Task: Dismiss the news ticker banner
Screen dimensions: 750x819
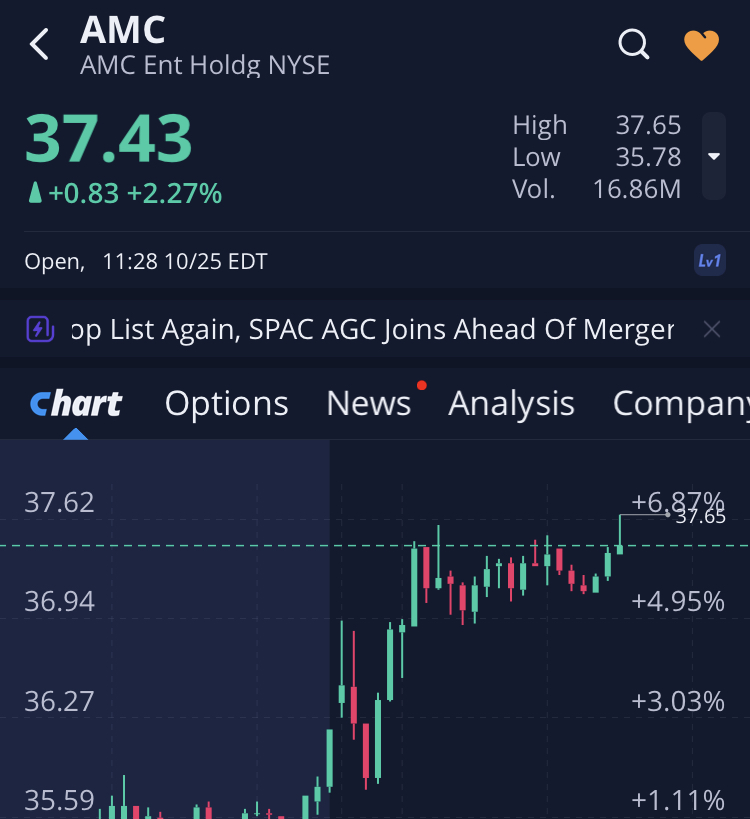Action: (711, 329)
